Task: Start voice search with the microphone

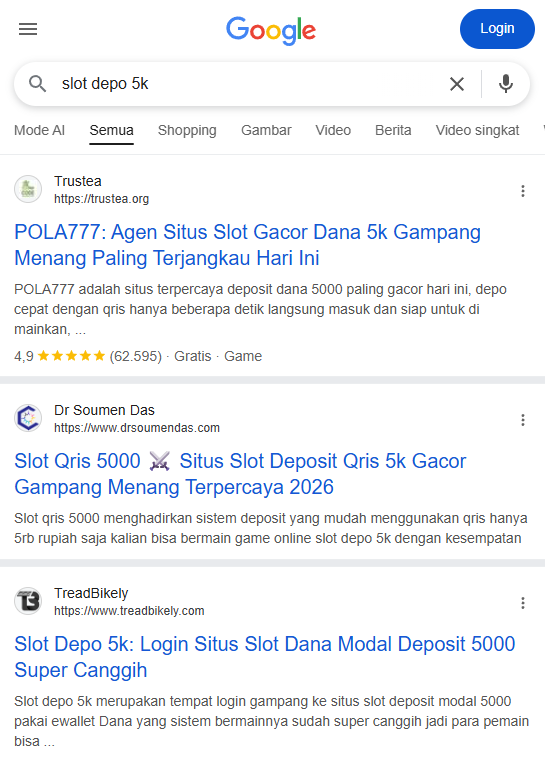Action: coord(506,84)
